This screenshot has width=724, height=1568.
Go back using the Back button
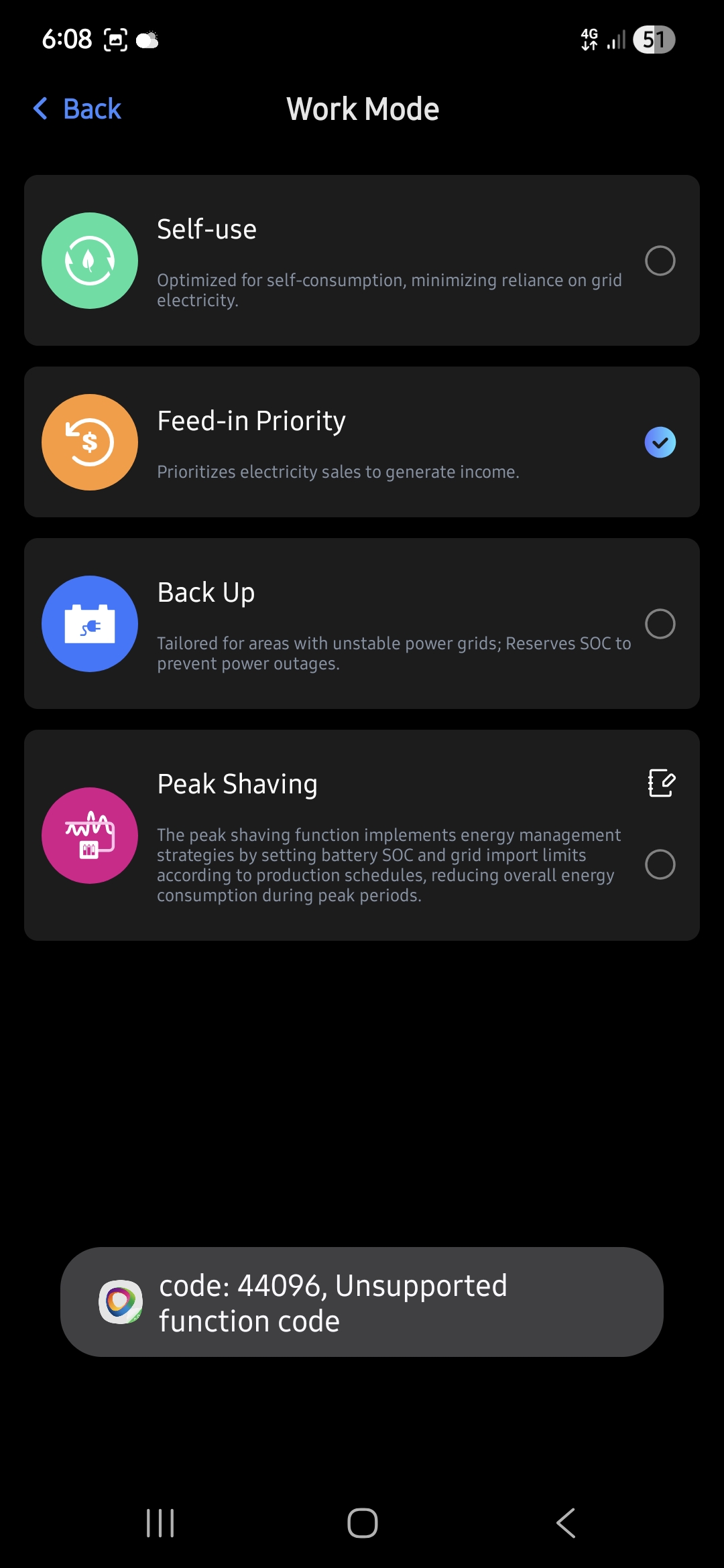coord(78,109)
